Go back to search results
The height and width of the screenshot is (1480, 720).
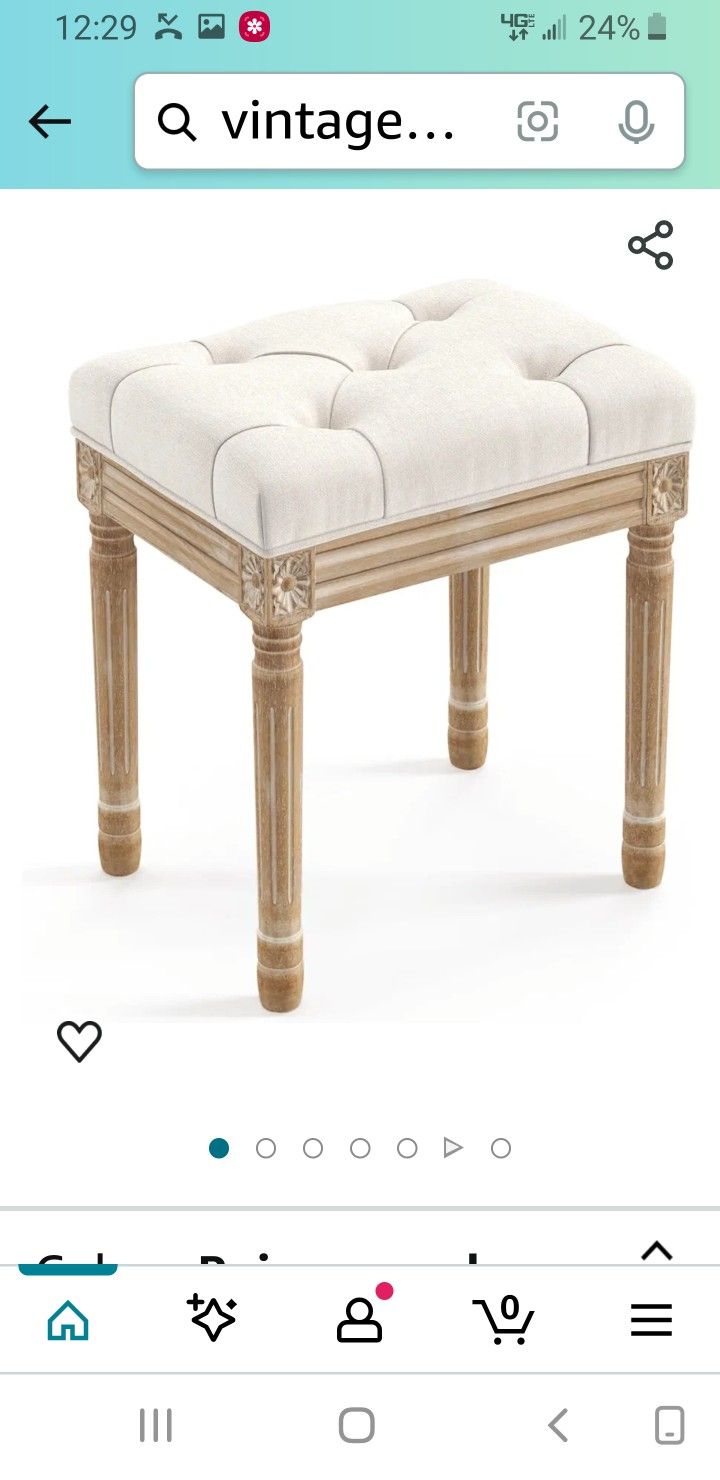pos(49,120)
